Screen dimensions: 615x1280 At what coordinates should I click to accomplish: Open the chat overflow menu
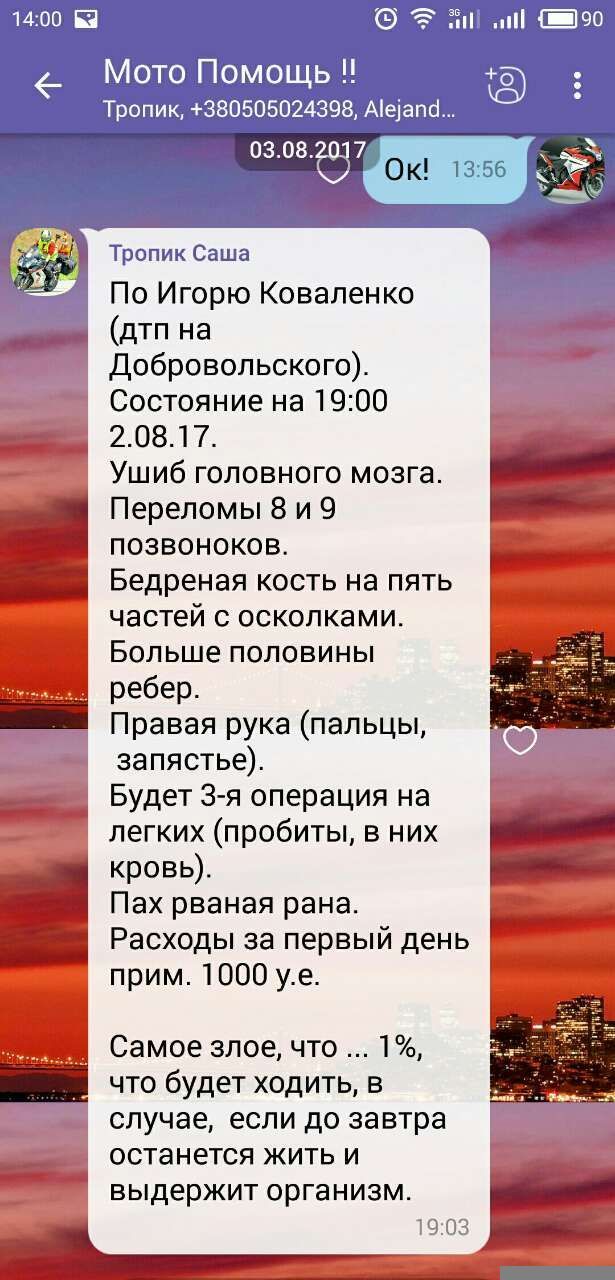click(577, 85)
